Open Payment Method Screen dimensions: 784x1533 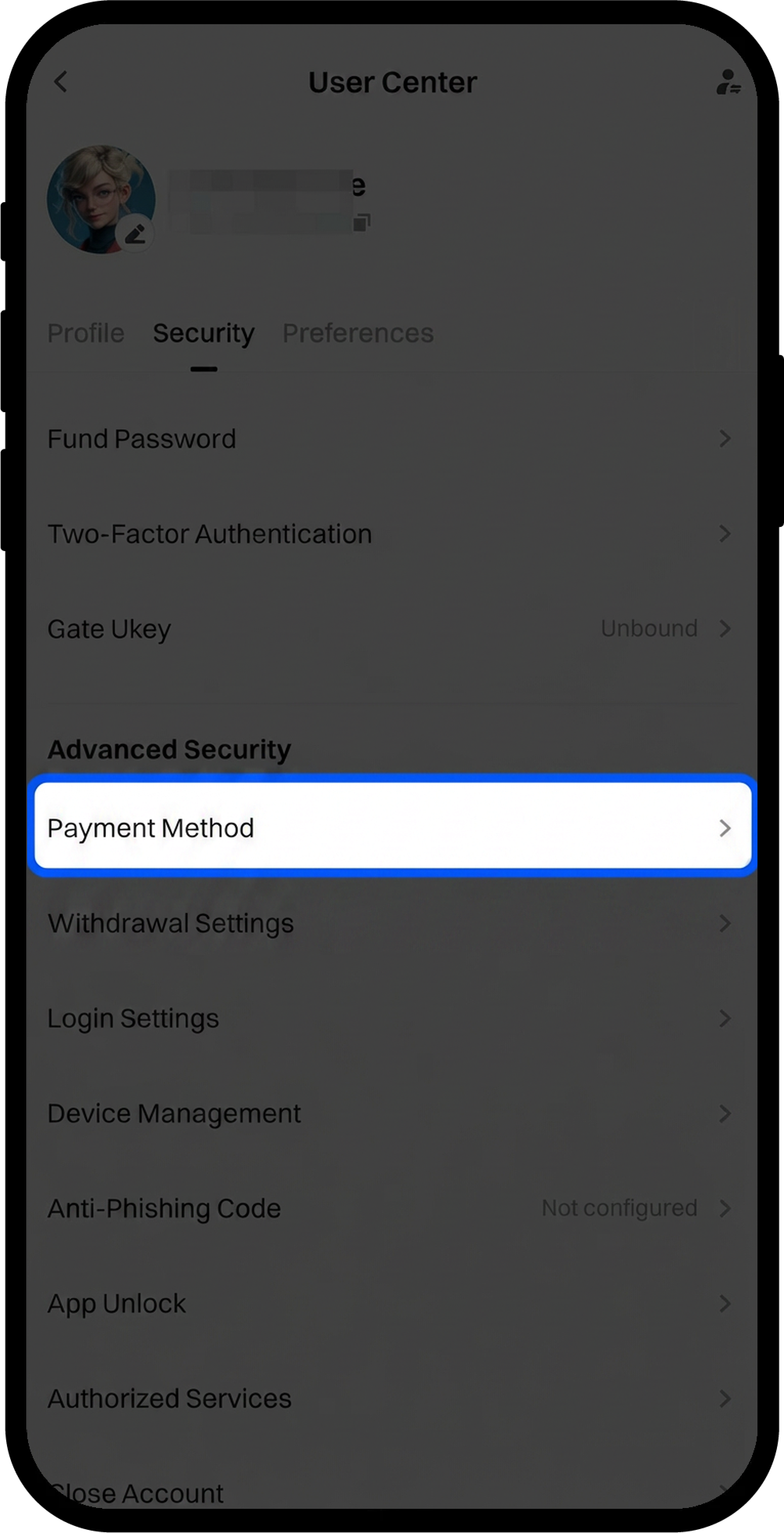pyautogui.click(x=391, y=828)
